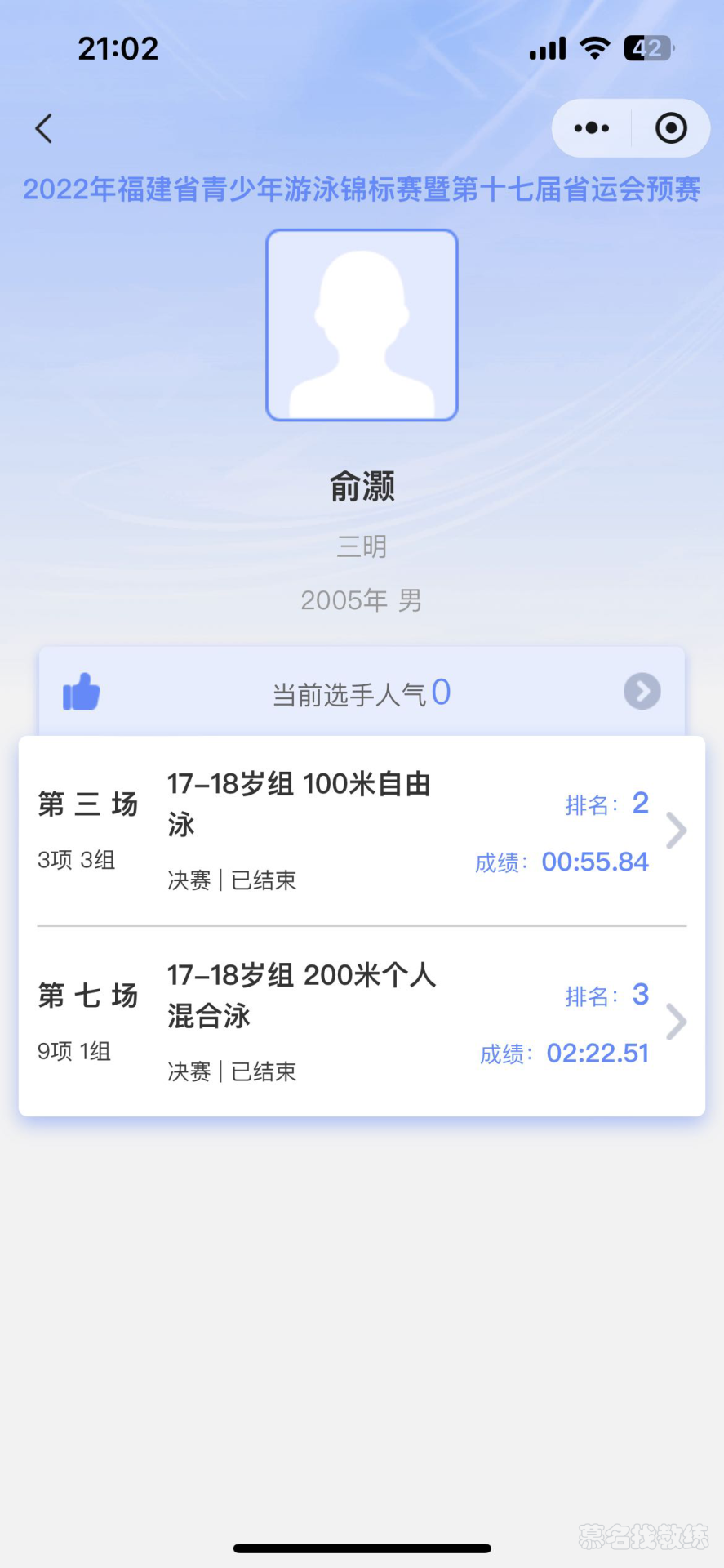
Task: View the 200米个人混合泳 result details
Action: [362, 1022]
